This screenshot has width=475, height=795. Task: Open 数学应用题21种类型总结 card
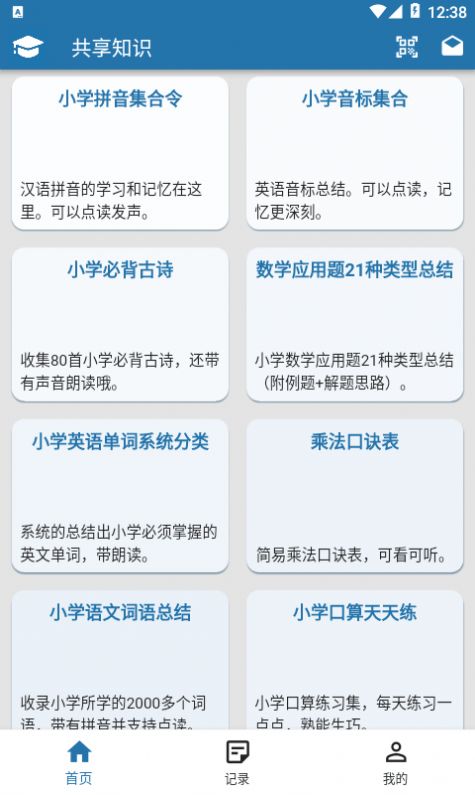355,324
